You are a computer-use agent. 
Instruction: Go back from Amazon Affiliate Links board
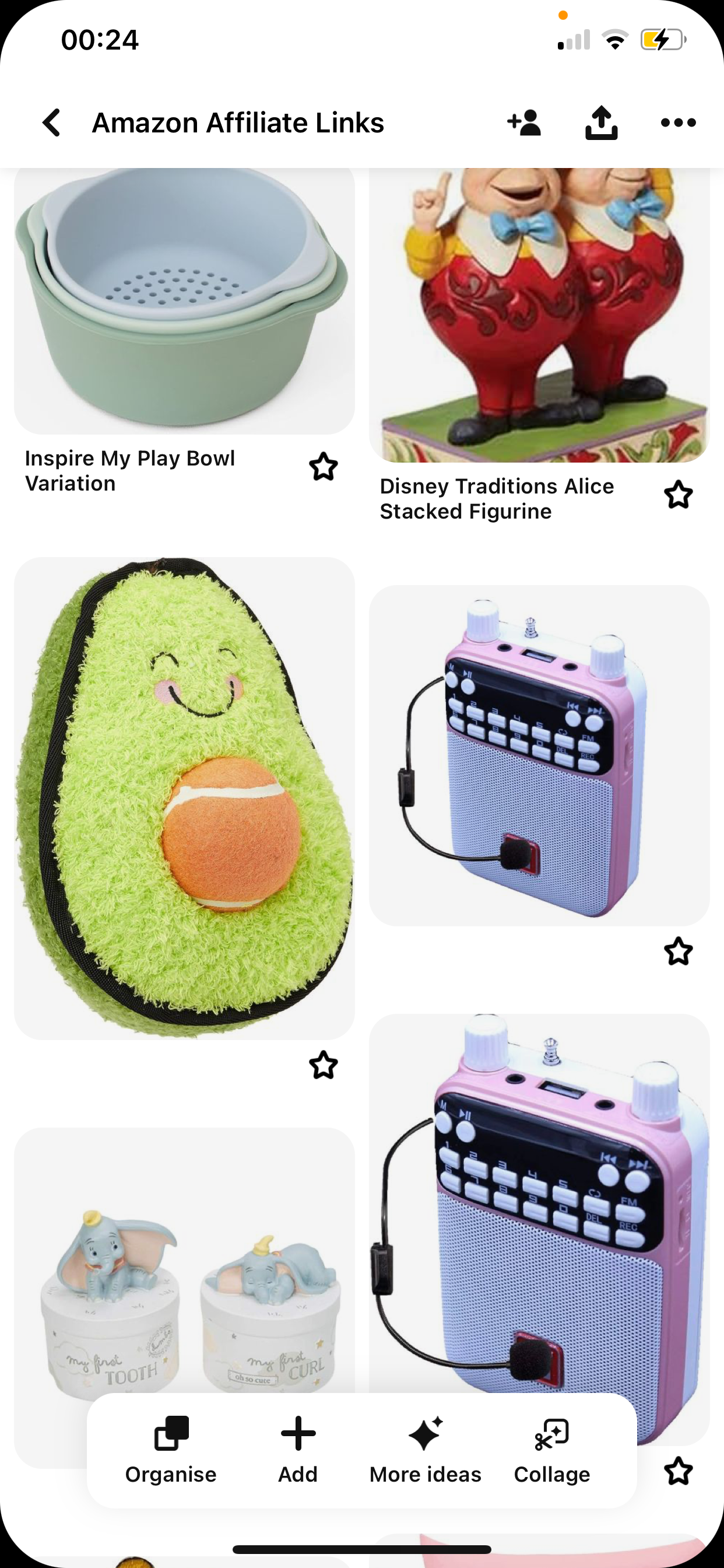coord(52,123)
